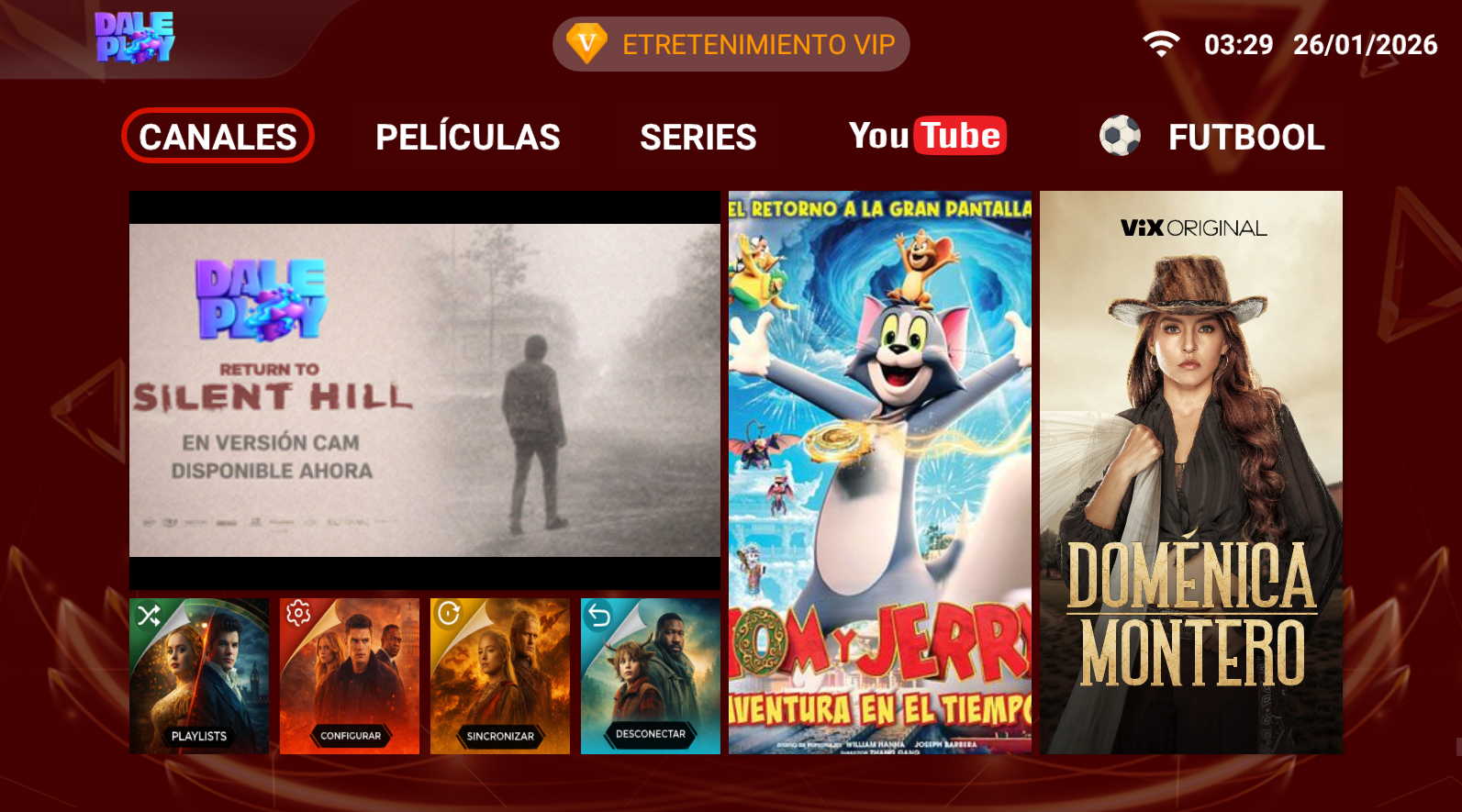Screen dimensions: 1462x812
Task: Open the Configurar settings tile
Action: pos(350,676)
